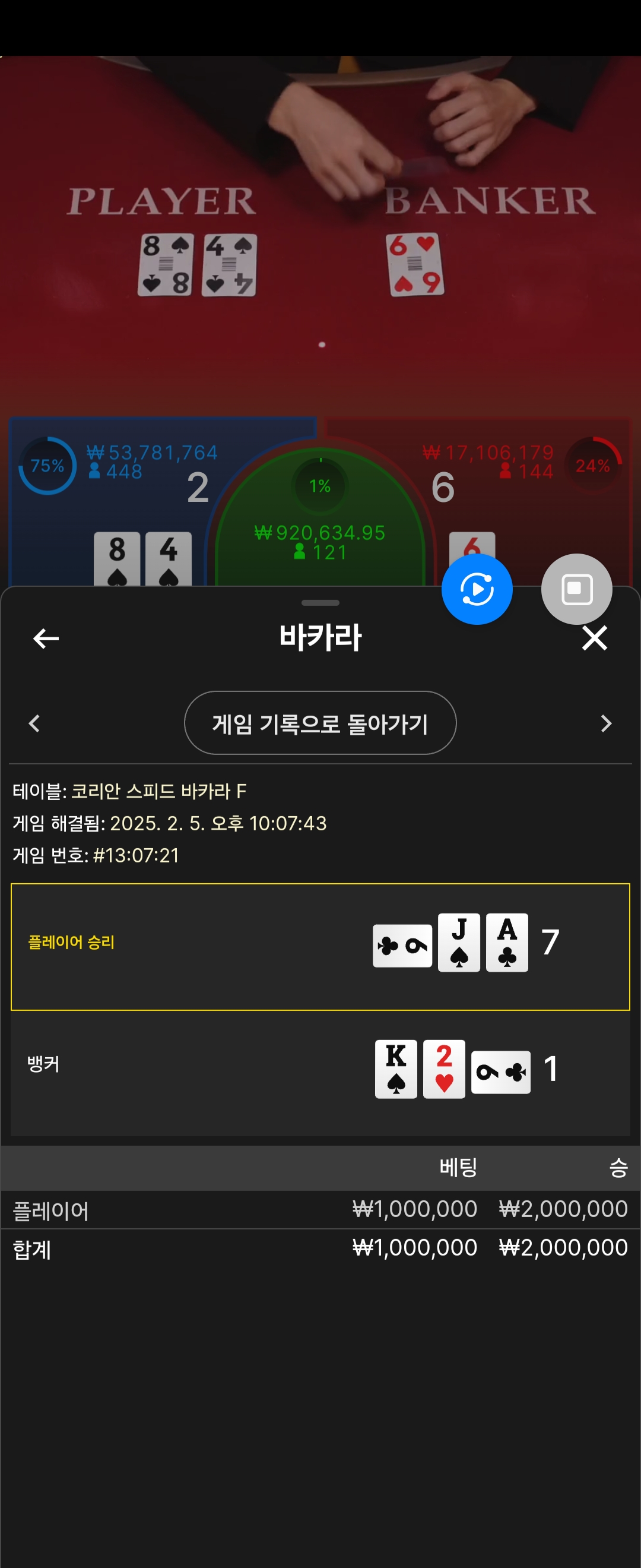Close the 바카라 history panel
The image size is (641, 1568).
click(594, 638)
